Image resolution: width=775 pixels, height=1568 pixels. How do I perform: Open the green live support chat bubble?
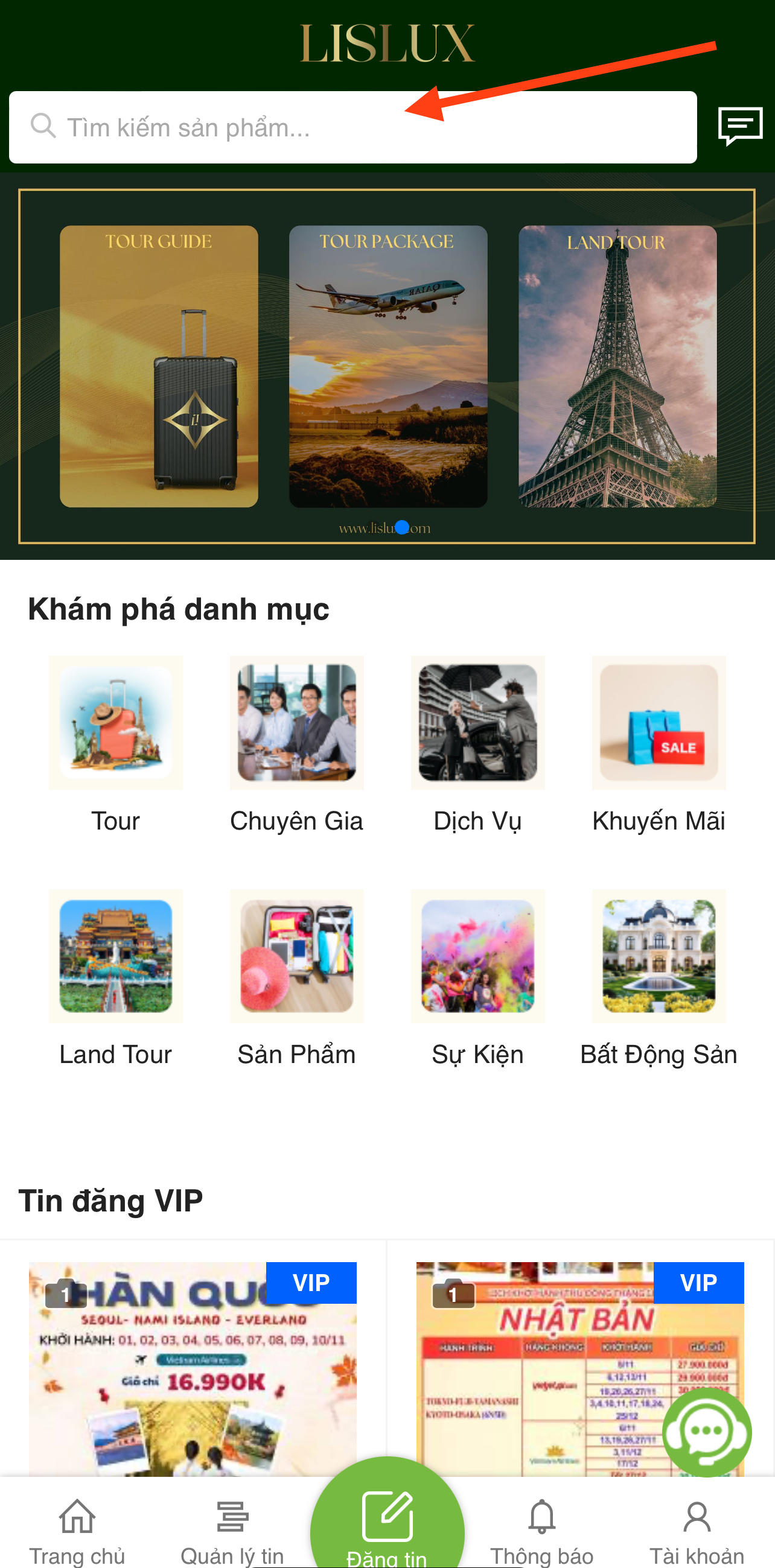[706, 1432]
